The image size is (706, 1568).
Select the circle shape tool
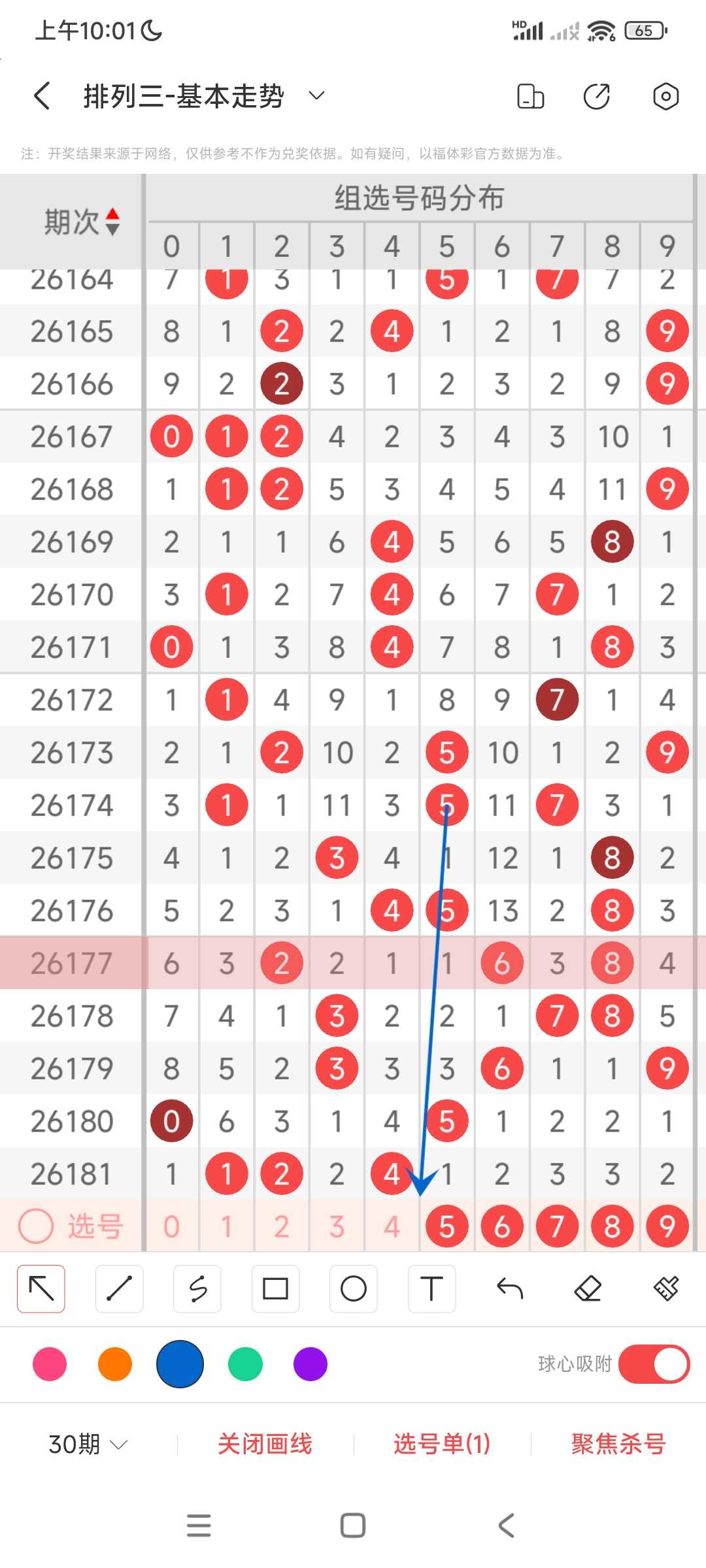tap(354, 1289)
